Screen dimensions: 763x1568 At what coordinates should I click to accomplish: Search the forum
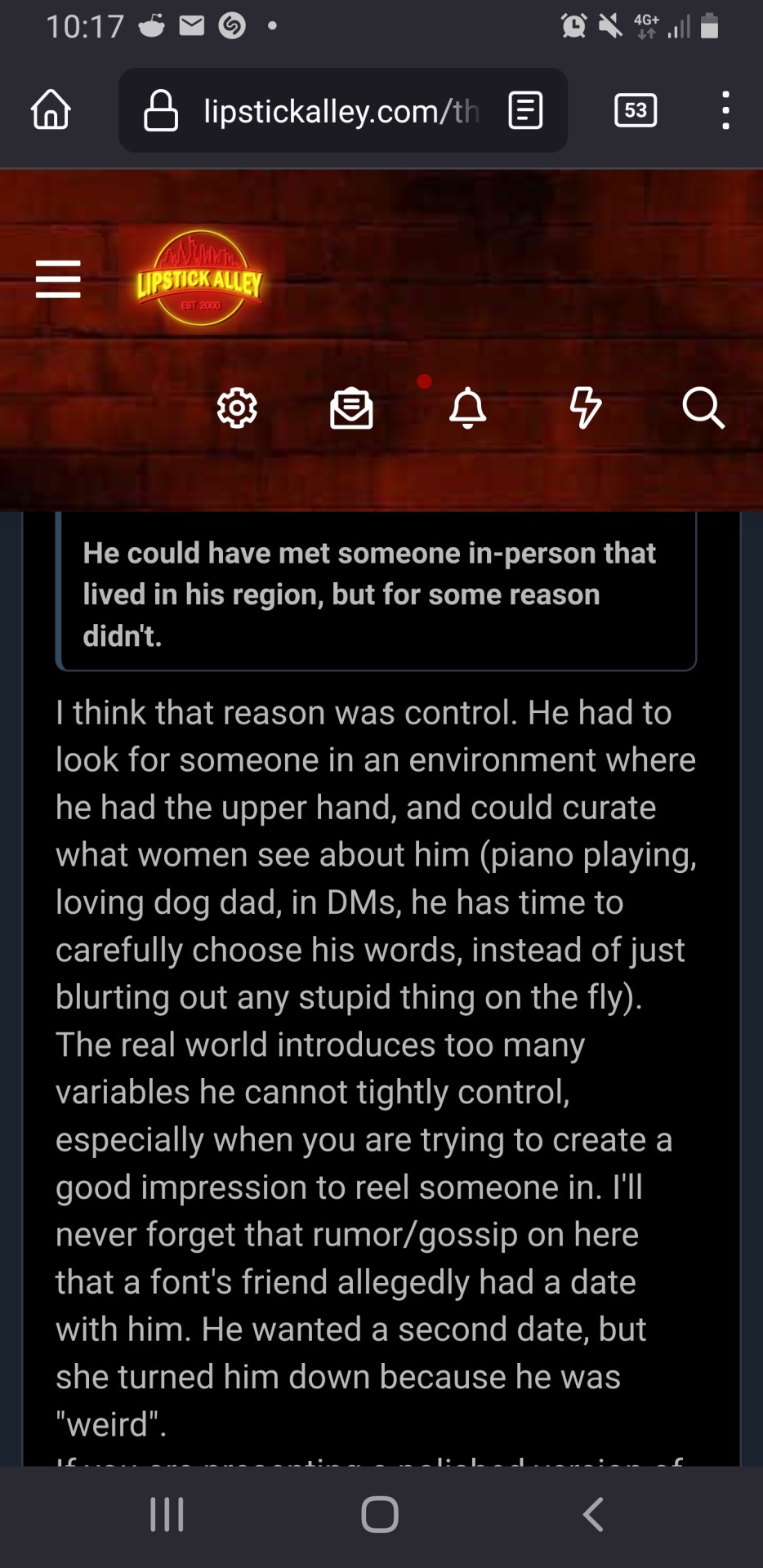(703, 408)
